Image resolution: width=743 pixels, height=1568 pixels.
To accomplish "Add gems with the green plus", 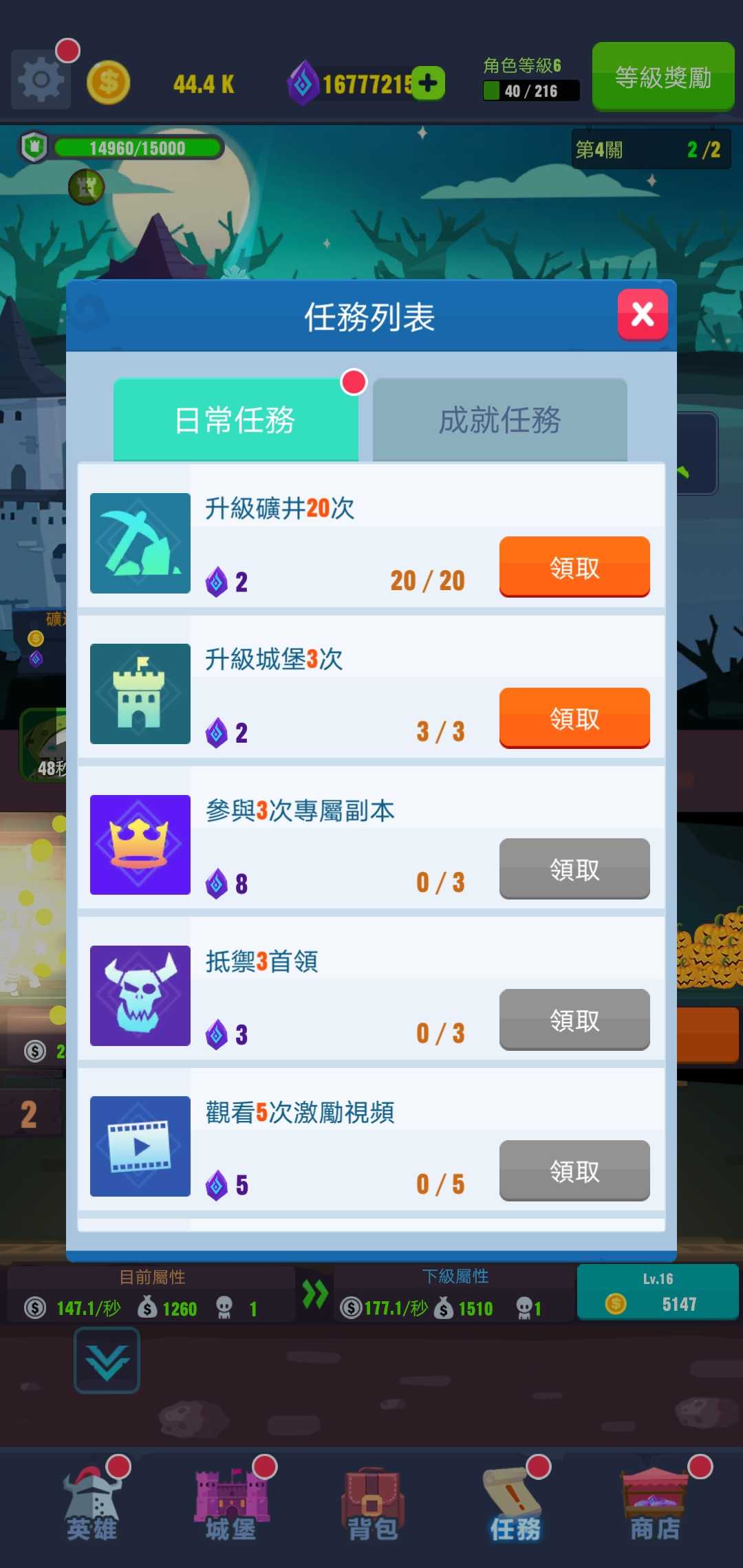I will (428, 83).
